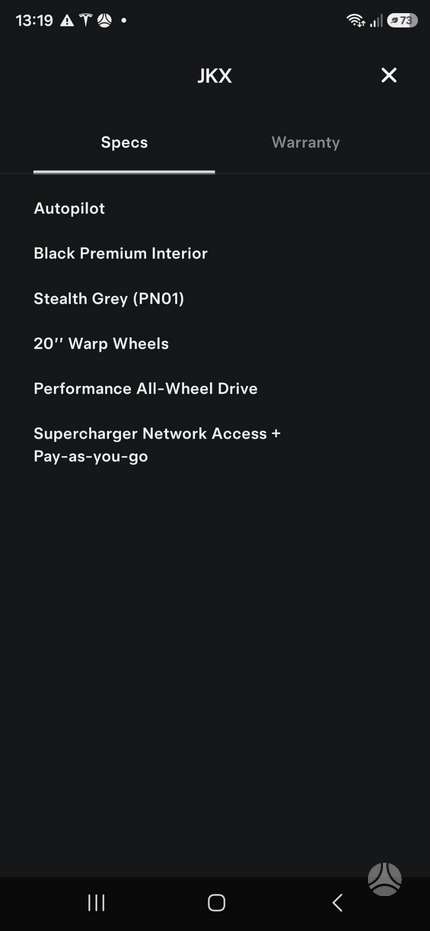Close the JKX specs panel
This screenshot has width=430, height=931.
[388, 75]
